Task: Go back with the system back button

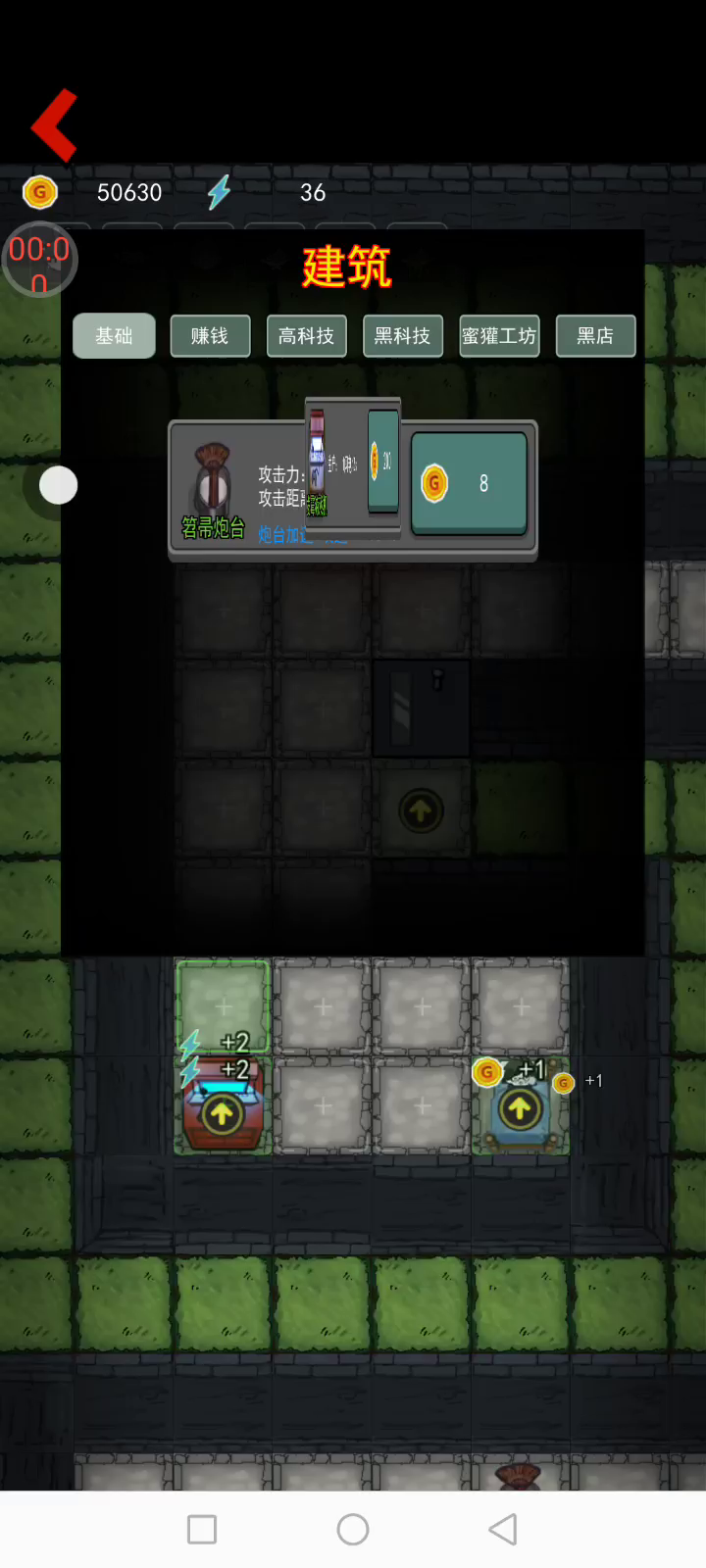Action: click(503, 1529)
